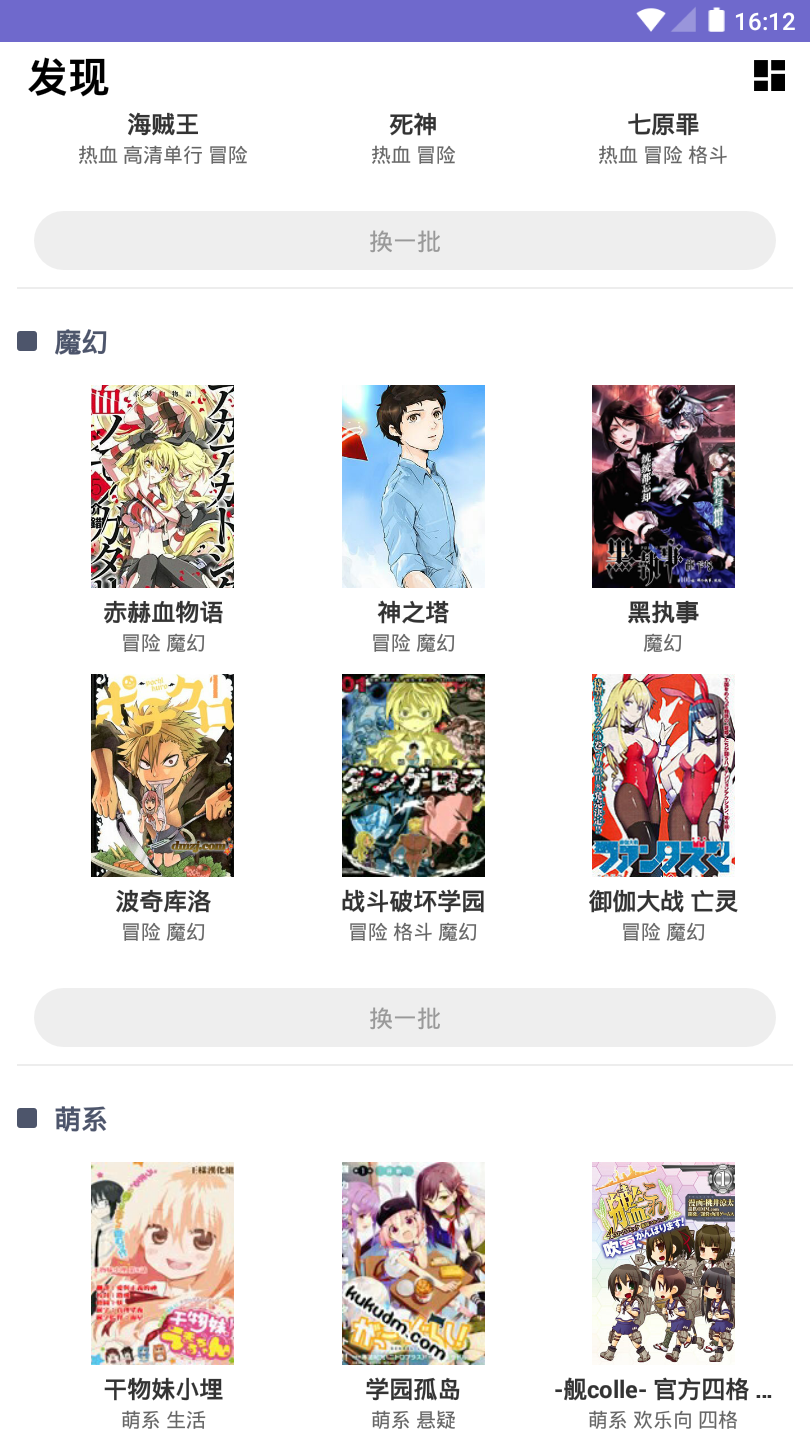Click the square icon beside 萌系 section

coord(27,1119)
